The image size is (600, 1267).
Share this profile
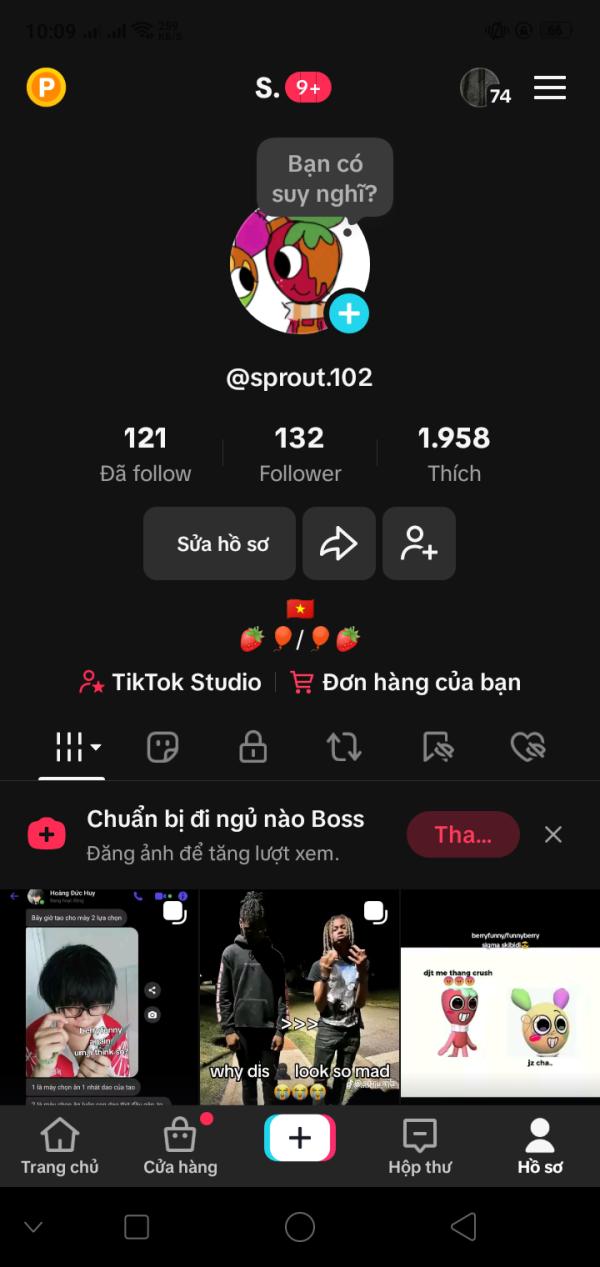pyautogui.click(x=339, y=544)
